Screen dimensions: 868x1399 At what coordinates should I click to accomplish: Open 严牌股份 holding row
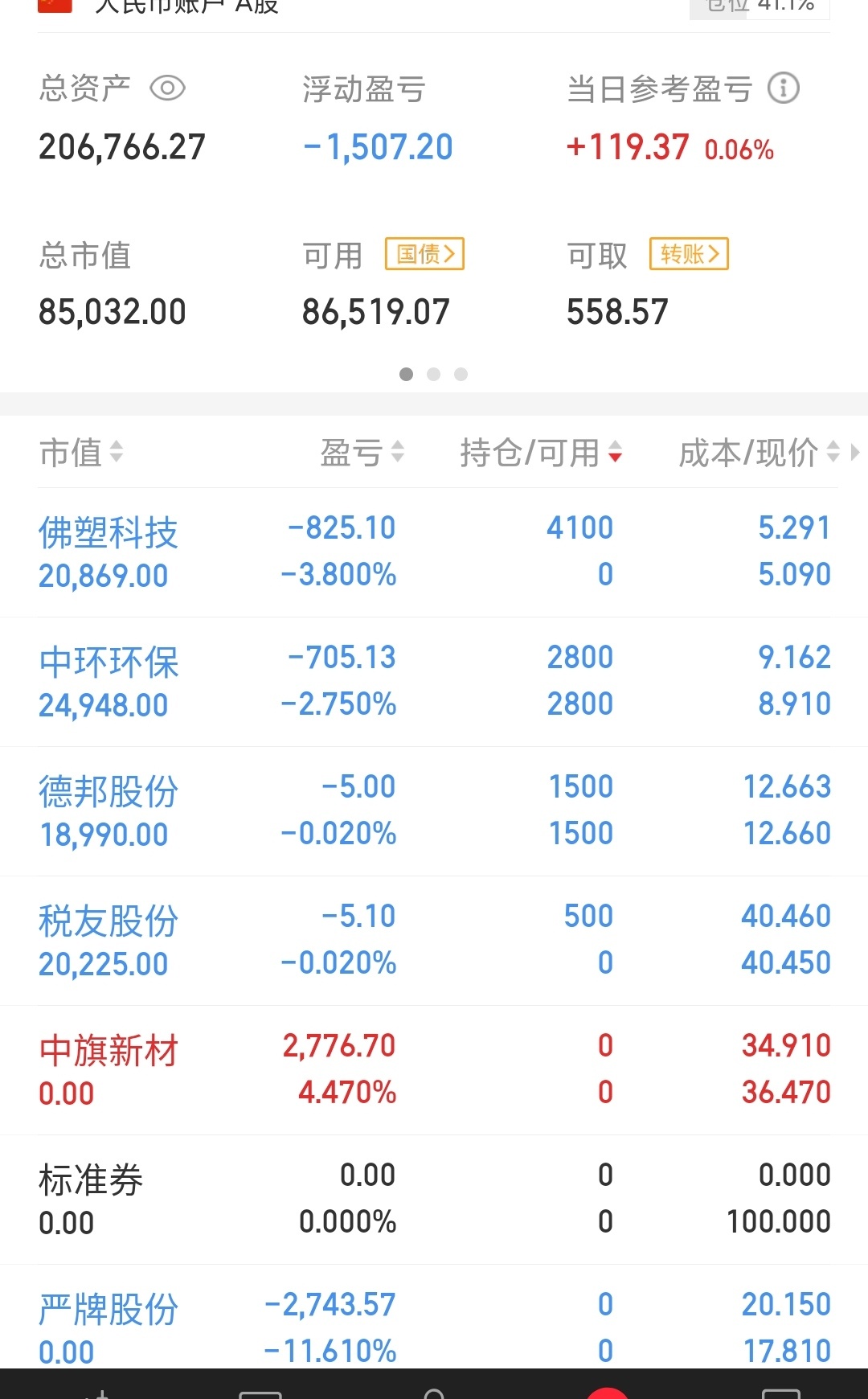pyautogui.click(x=434, y=1317)
